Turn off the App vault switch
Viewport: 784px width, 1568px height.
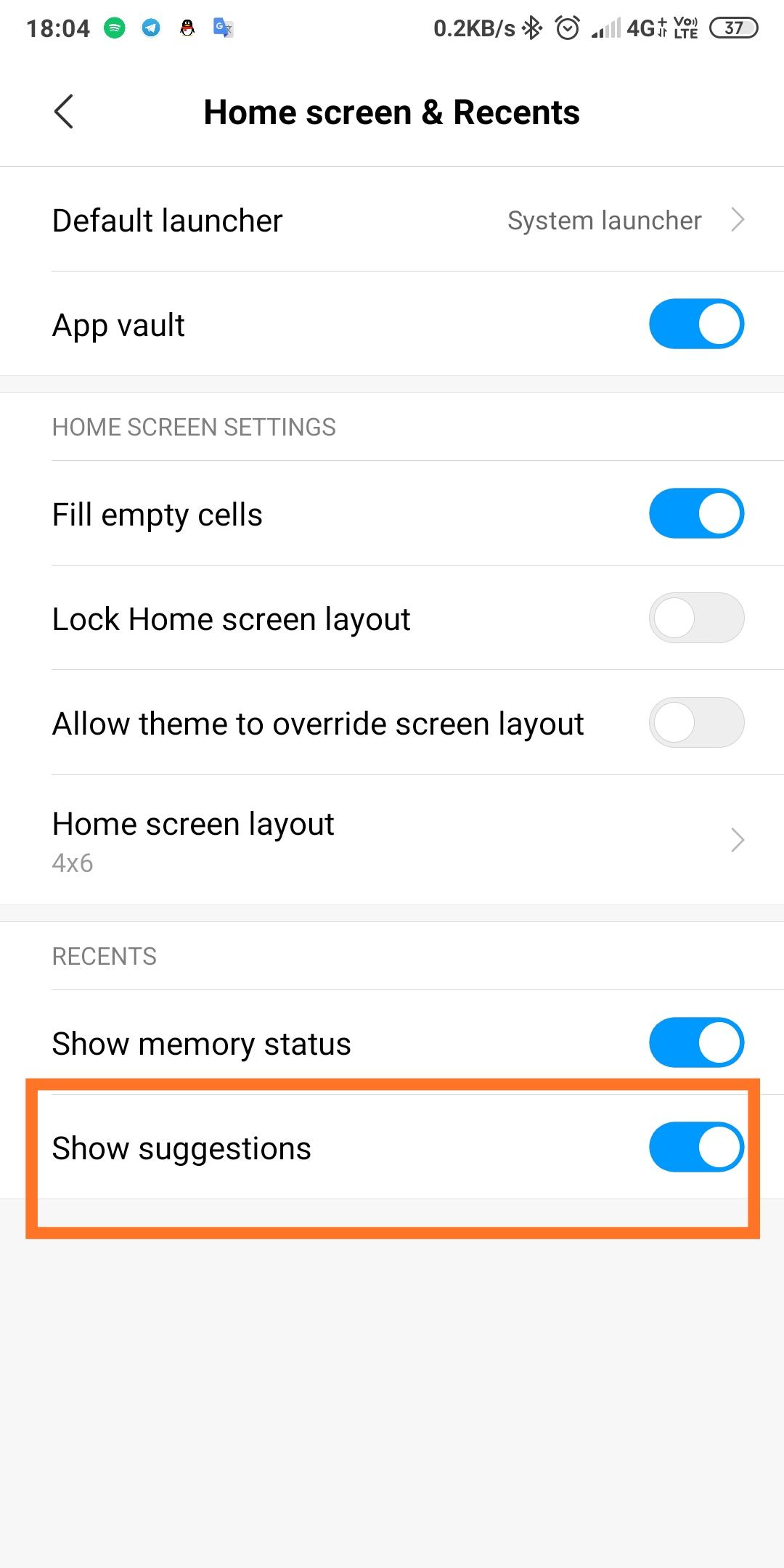[x=696, y=324]
